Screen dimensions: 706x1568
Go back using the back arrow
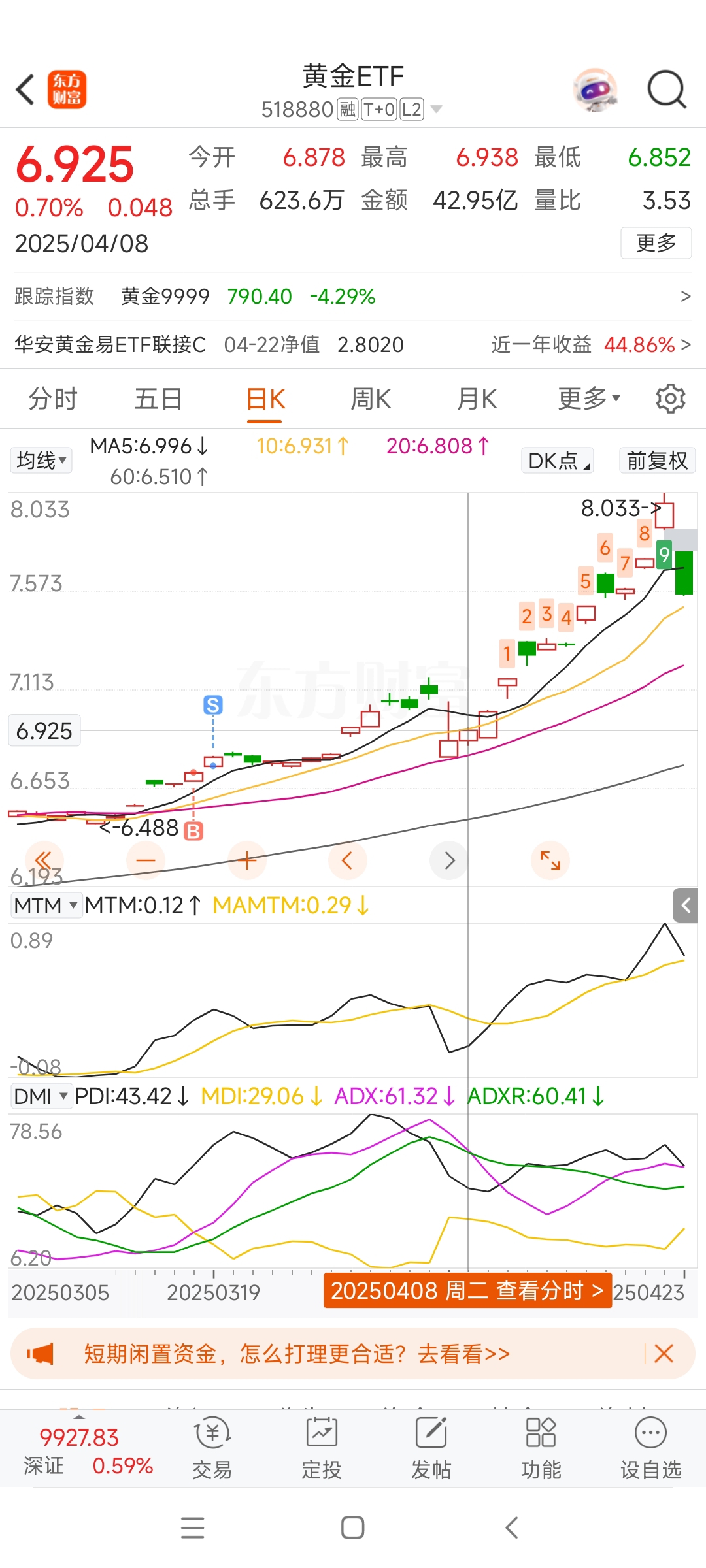point(25,89)
